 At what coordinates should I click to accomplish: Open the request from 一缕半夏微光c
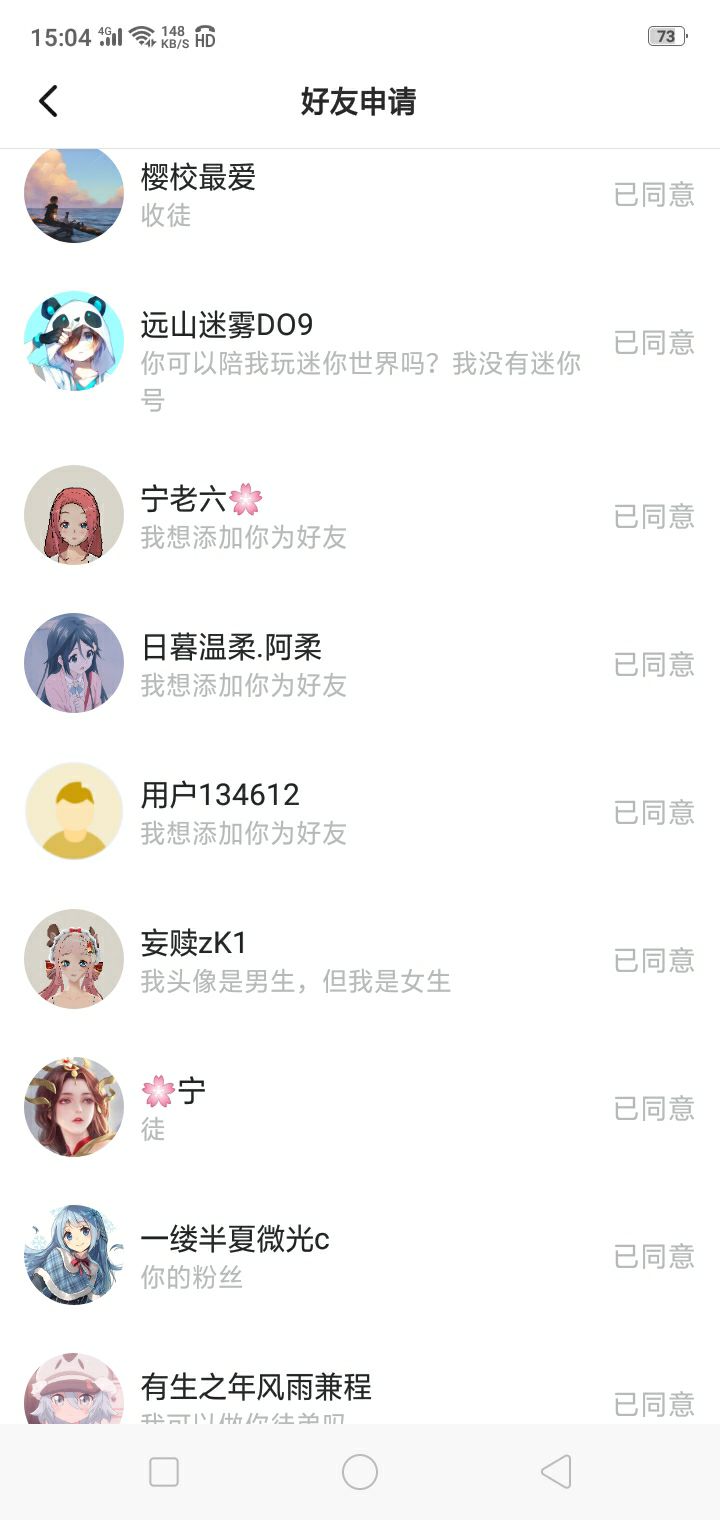[360, 1256]
